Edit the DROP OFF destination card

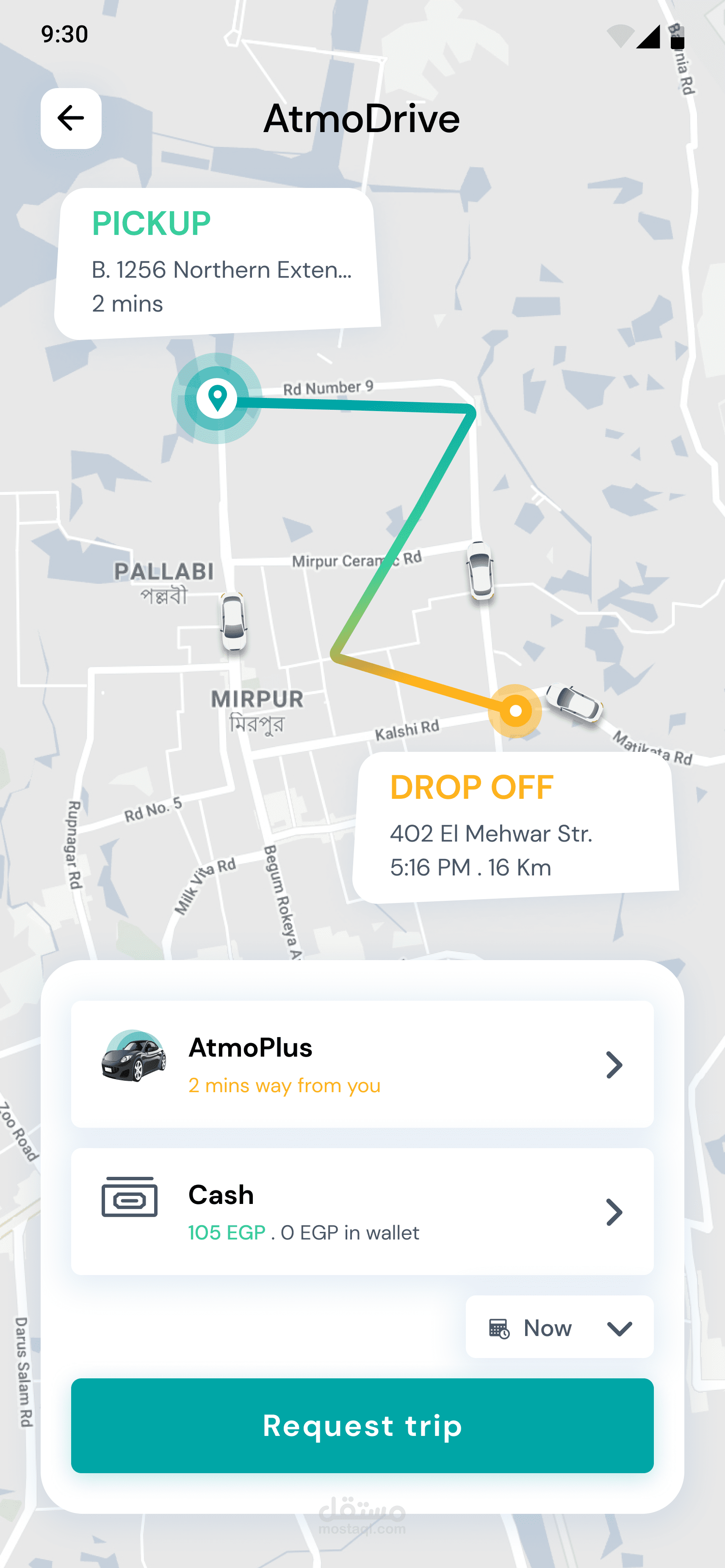click(515, 827)
